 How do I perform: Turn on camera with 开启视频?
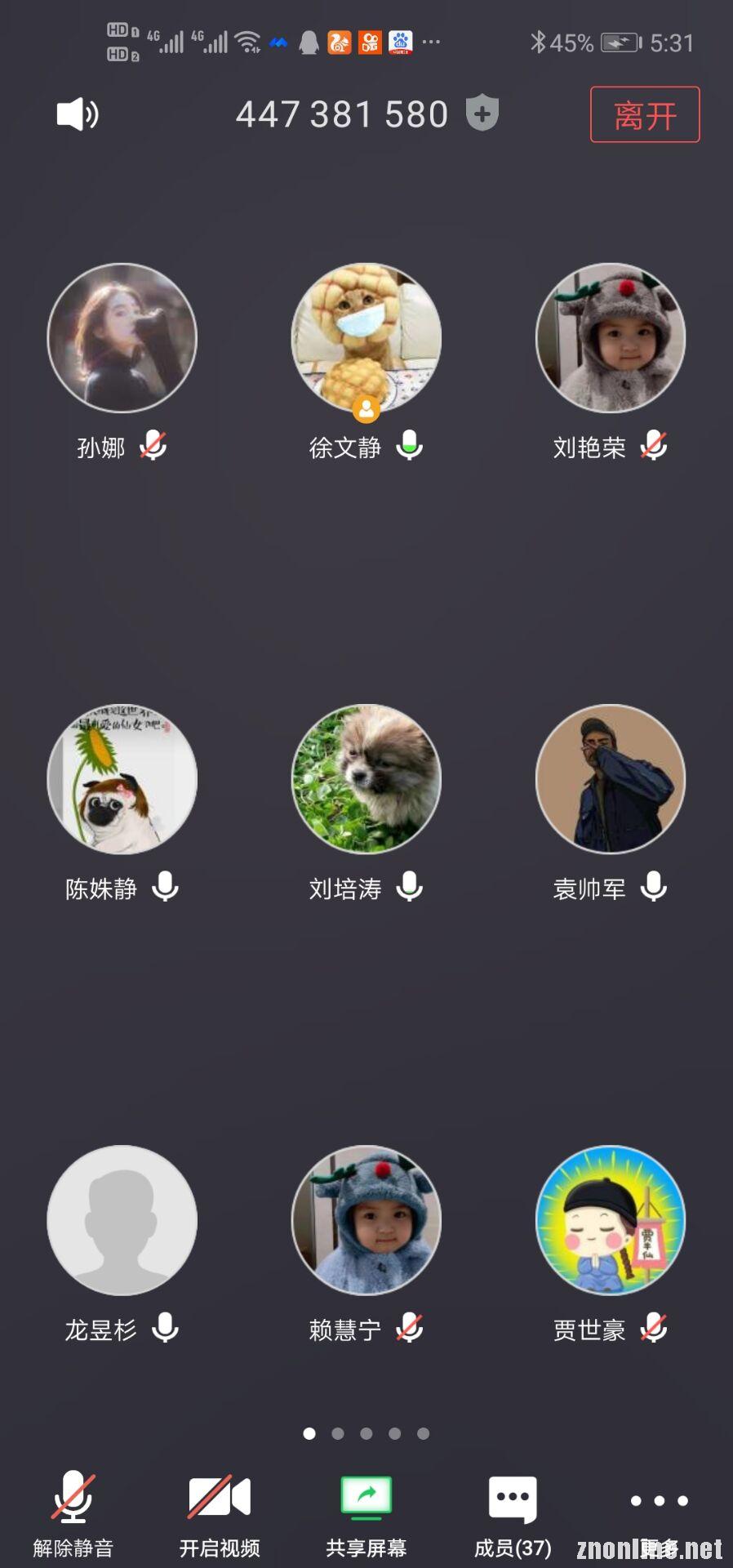[220, 1511]
